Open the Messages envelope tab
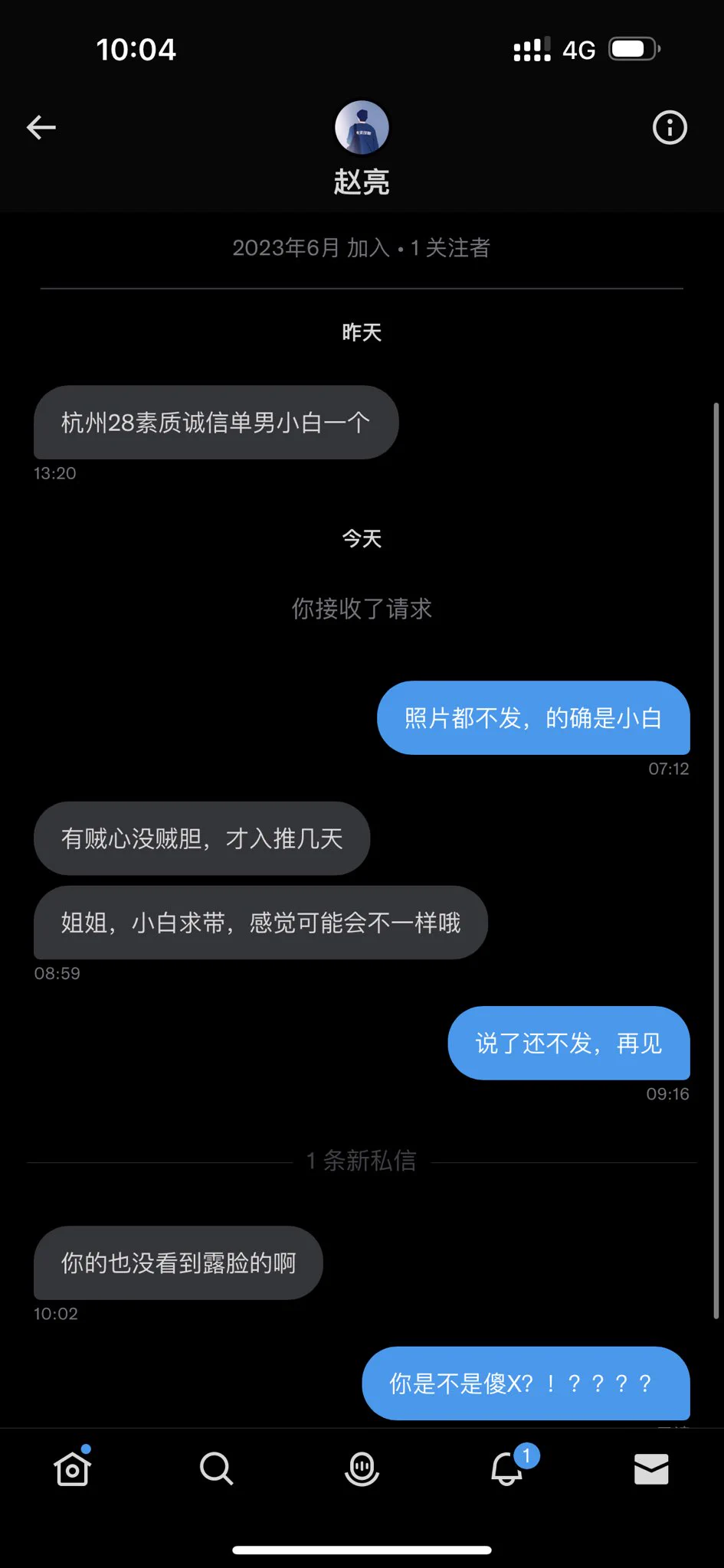Viewport: 724px width, 1568px height. [651, 1468]
